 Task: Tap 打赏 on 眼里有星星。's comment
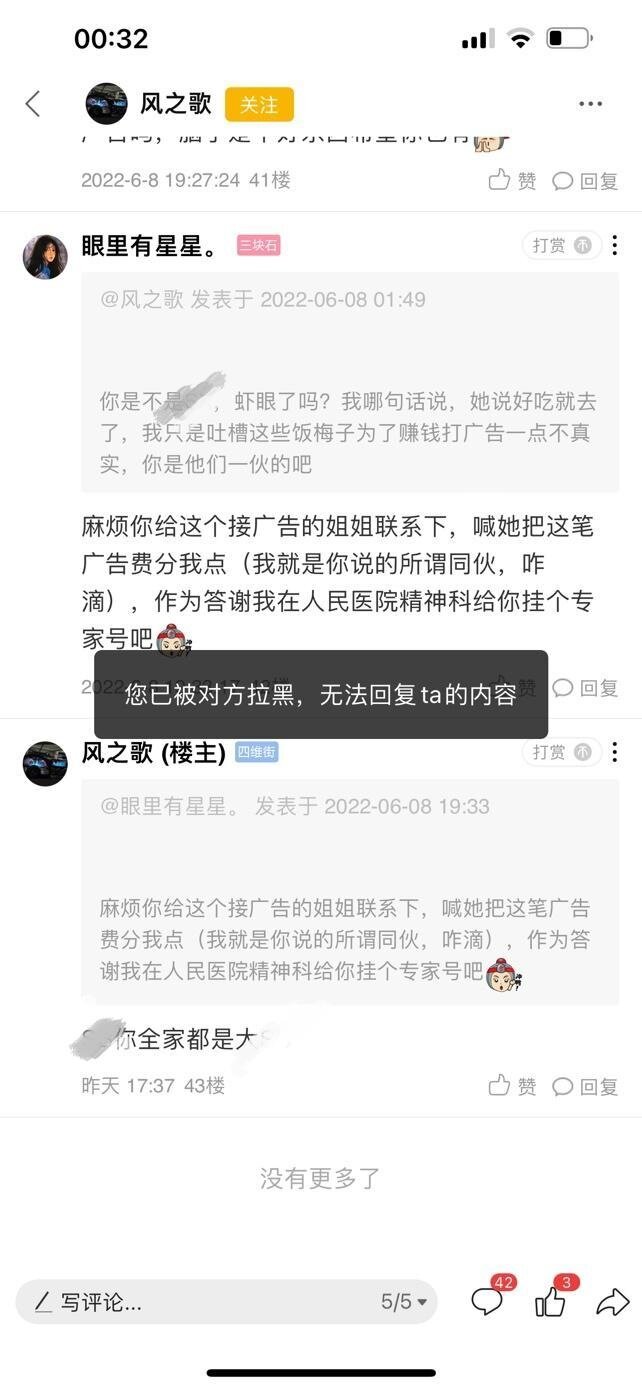558,245
